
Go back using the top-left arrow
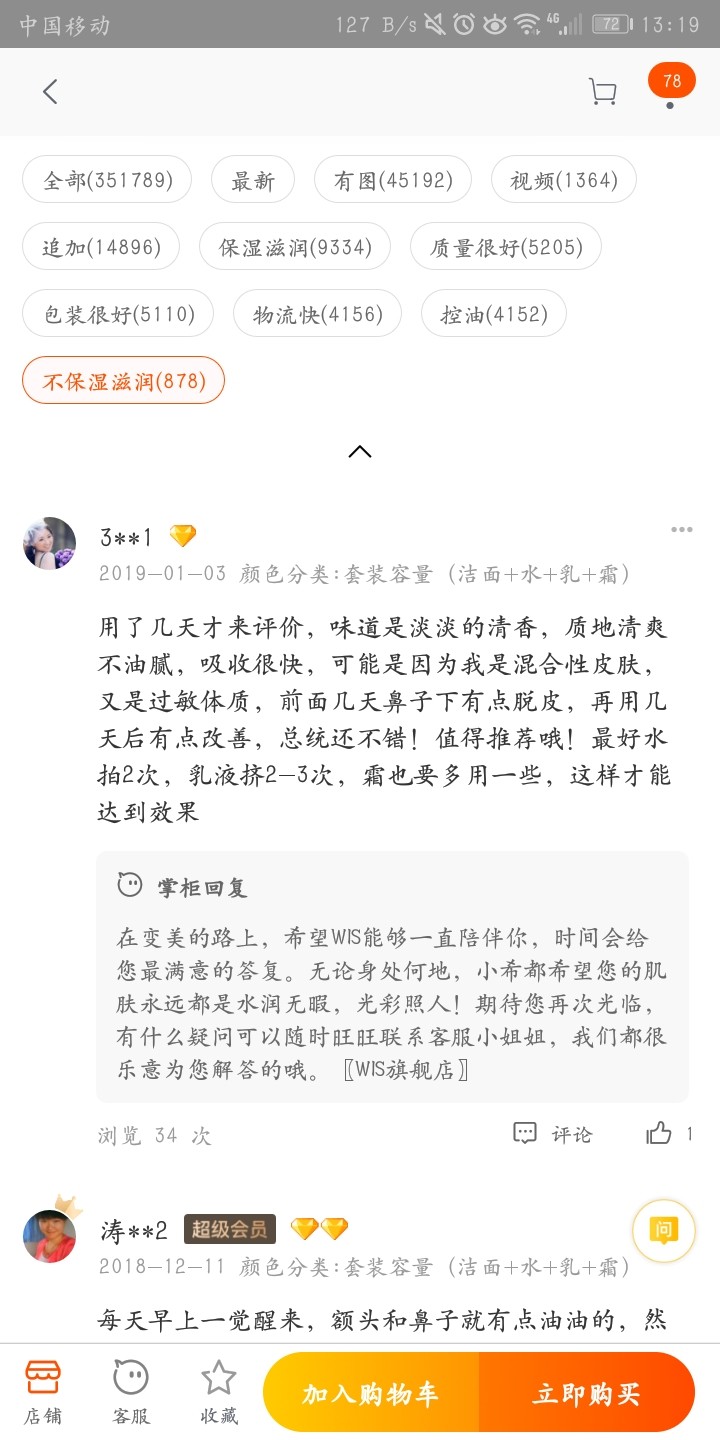(x=50, y=92)
